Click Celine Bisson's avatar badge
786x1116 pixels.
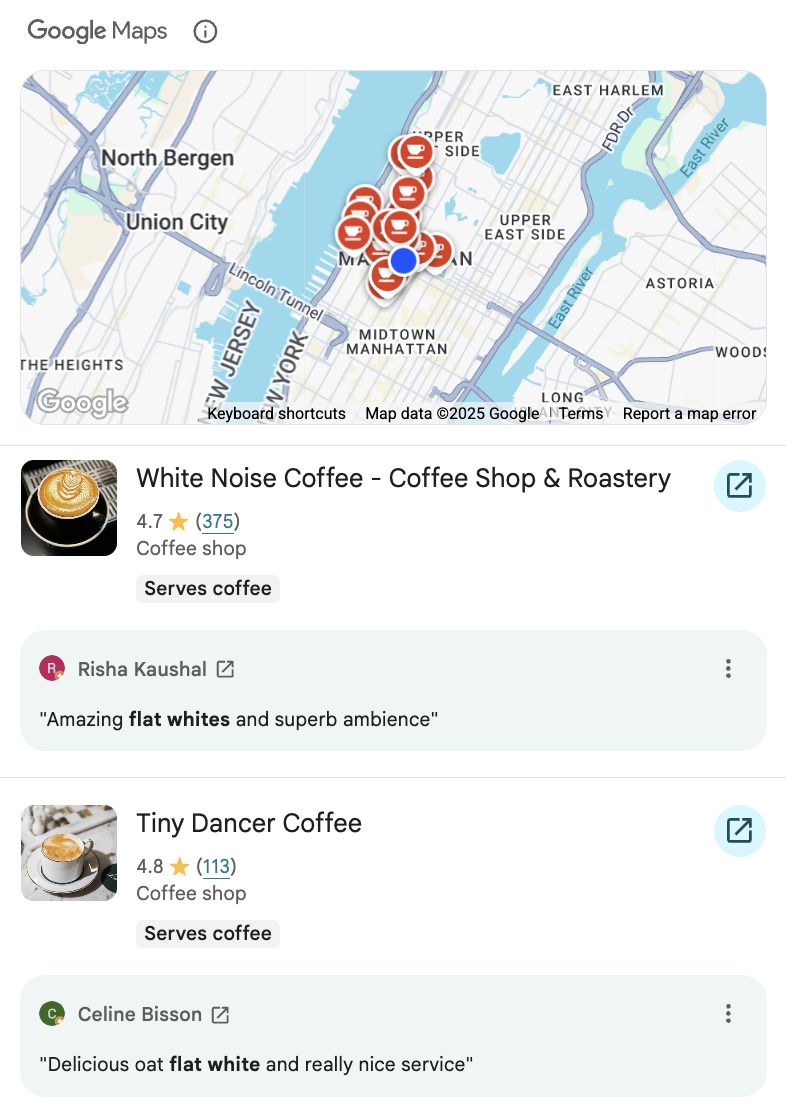click(x=51, y=1013)
